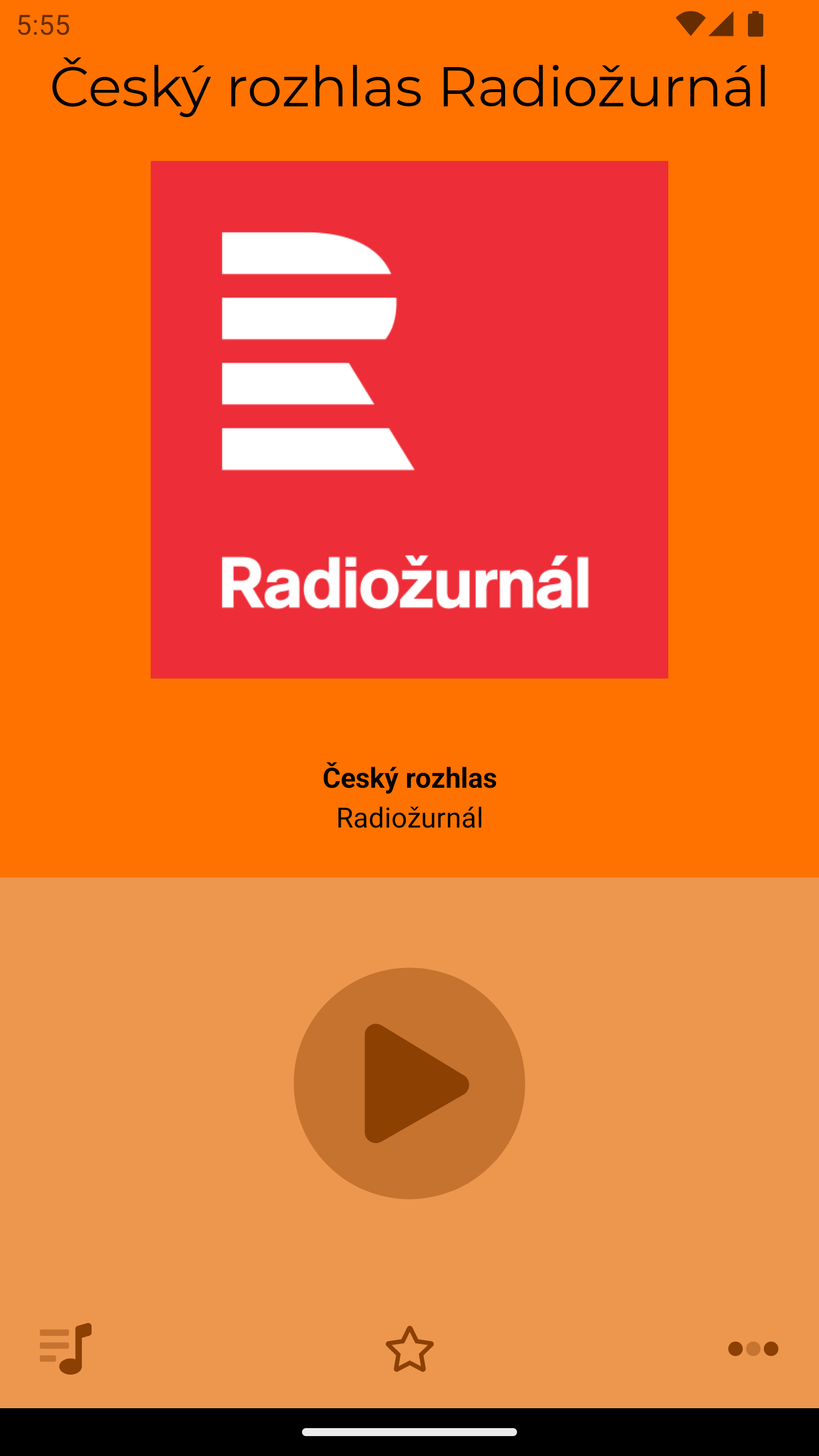Open the three-dots more menu
This screenshot has width=819, height=1456.
coord(752,1349)
